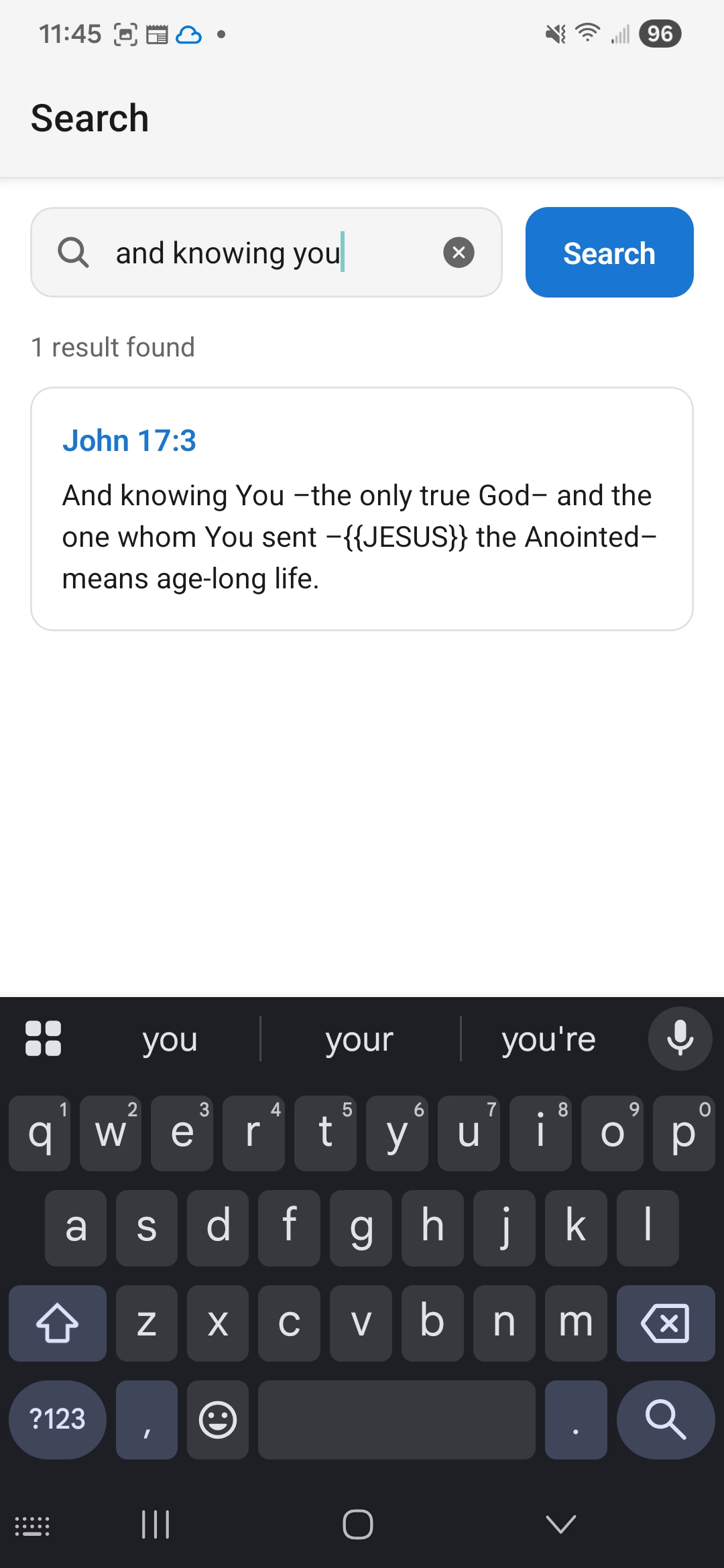Image resolution: width=724 pixels, height=1568 pixels.
Task: Tap the microphone icon for voice input
Action: [680, 1037]
